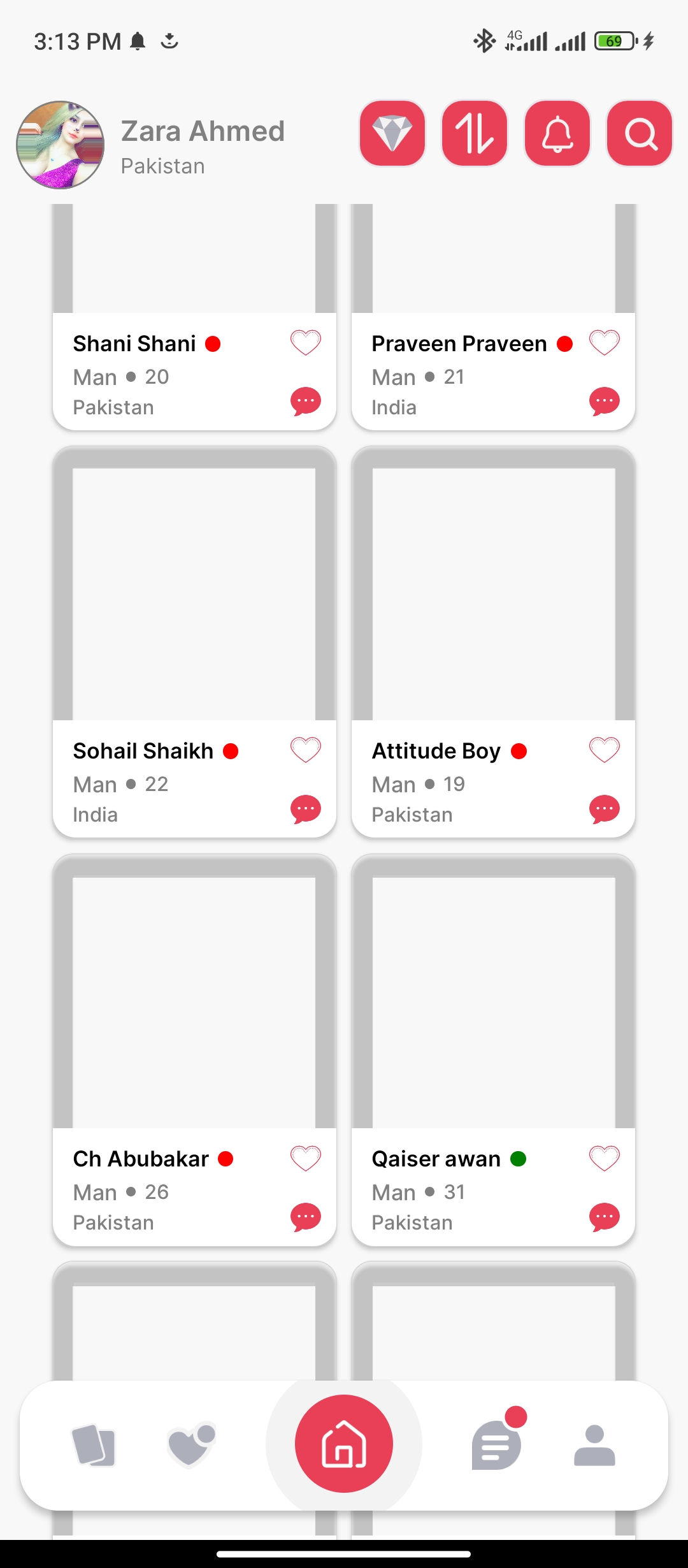Screen dimensions: 688x1568
Task: Tap the heart on Sohail Shaikh's card
Action: [306, 750]
